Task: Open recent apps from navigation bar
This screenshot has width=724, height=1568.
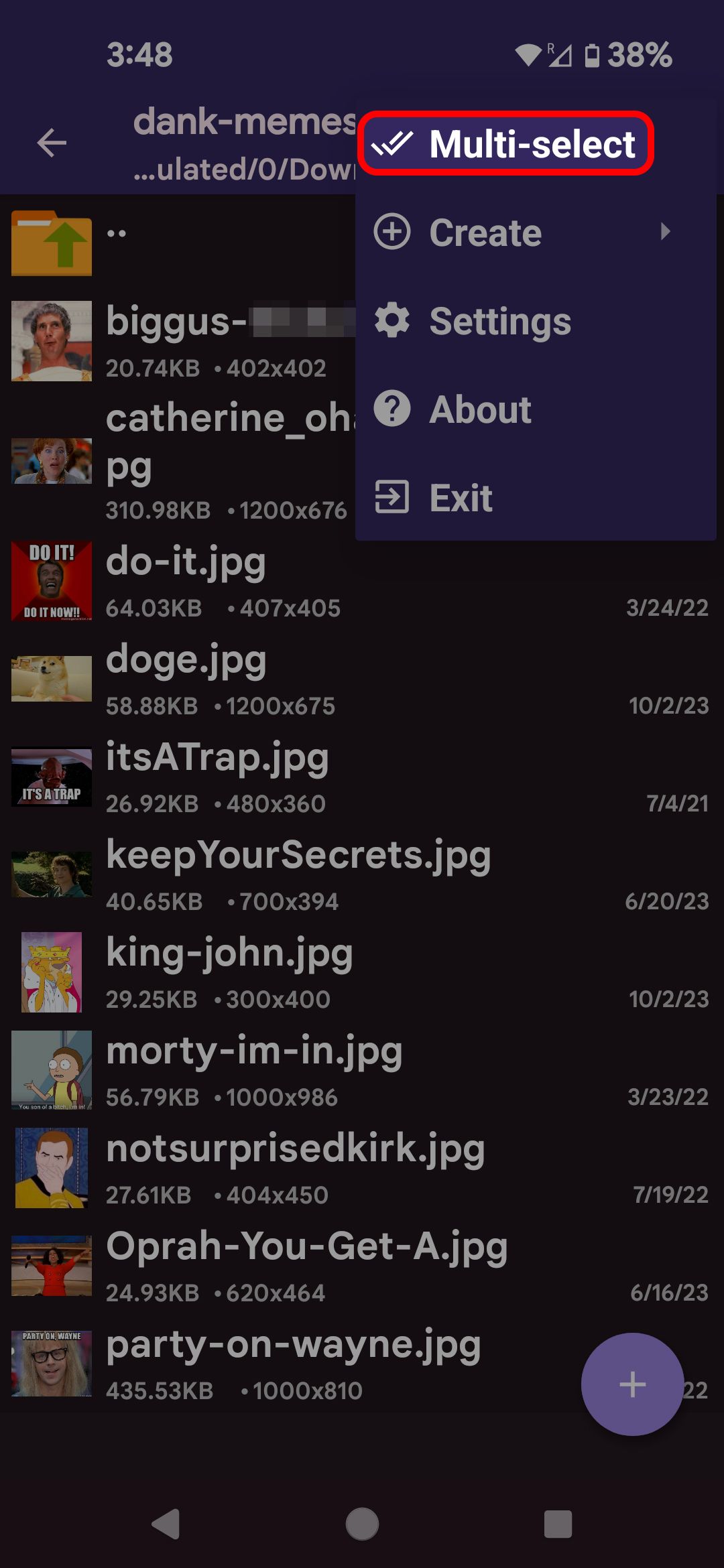Action: (558, 1524)
